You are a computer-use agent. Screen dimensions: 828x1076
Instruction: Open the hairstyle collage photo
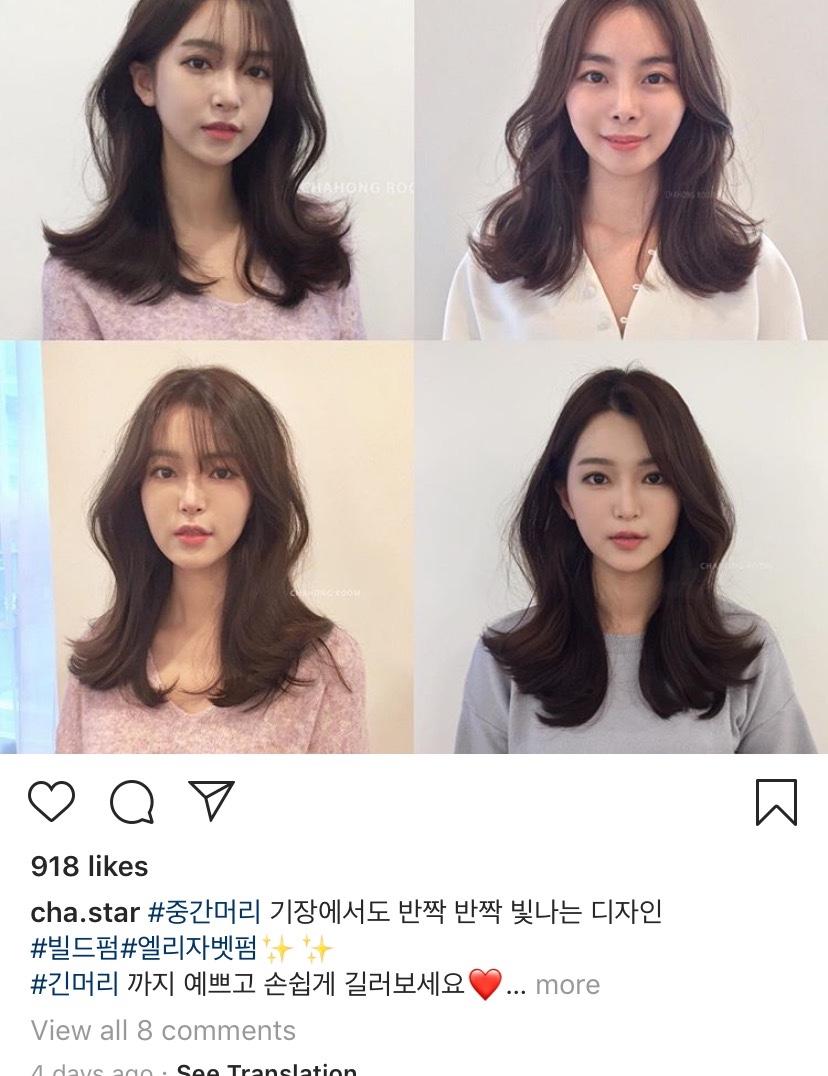(x=414, y=375)
